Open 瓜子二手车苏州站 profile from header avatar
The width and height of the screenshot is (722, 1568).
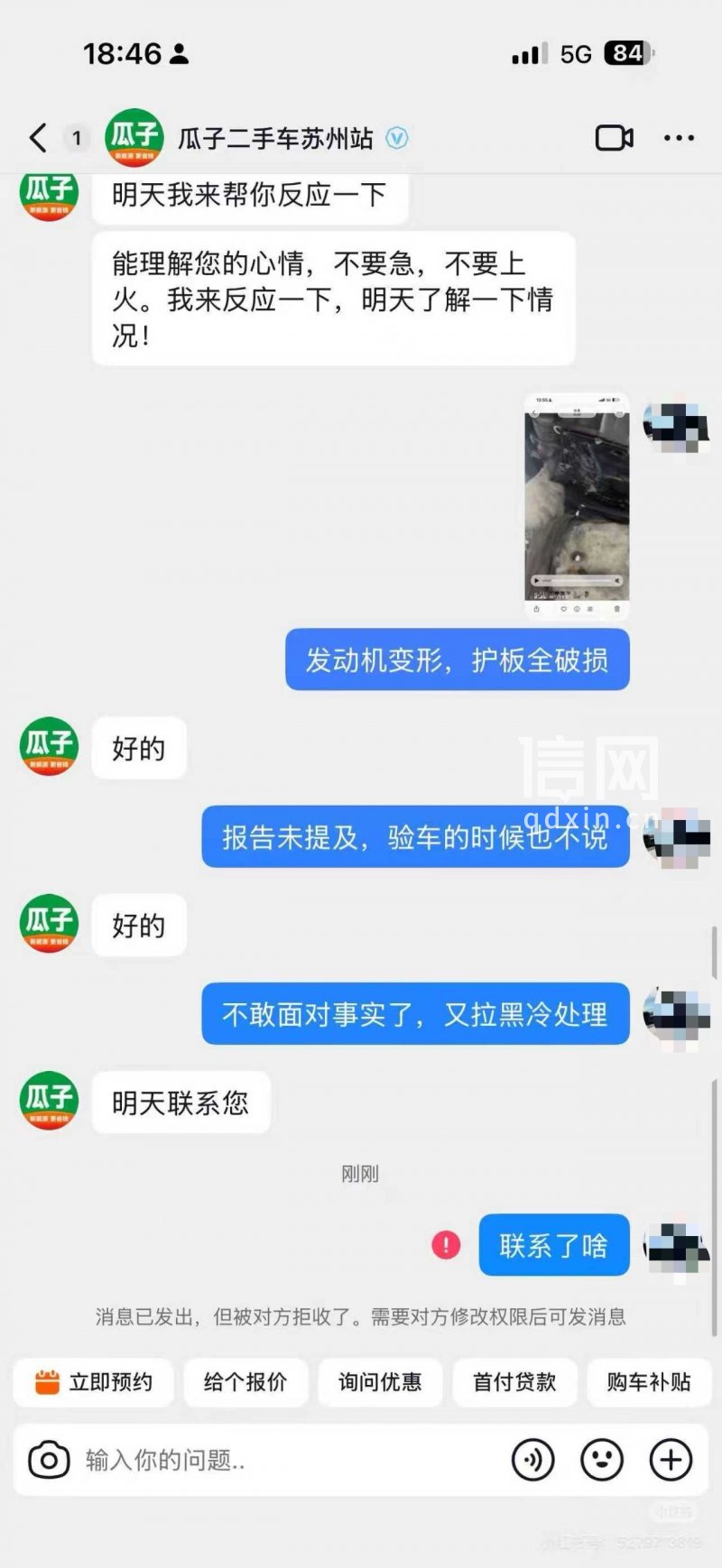134,138
